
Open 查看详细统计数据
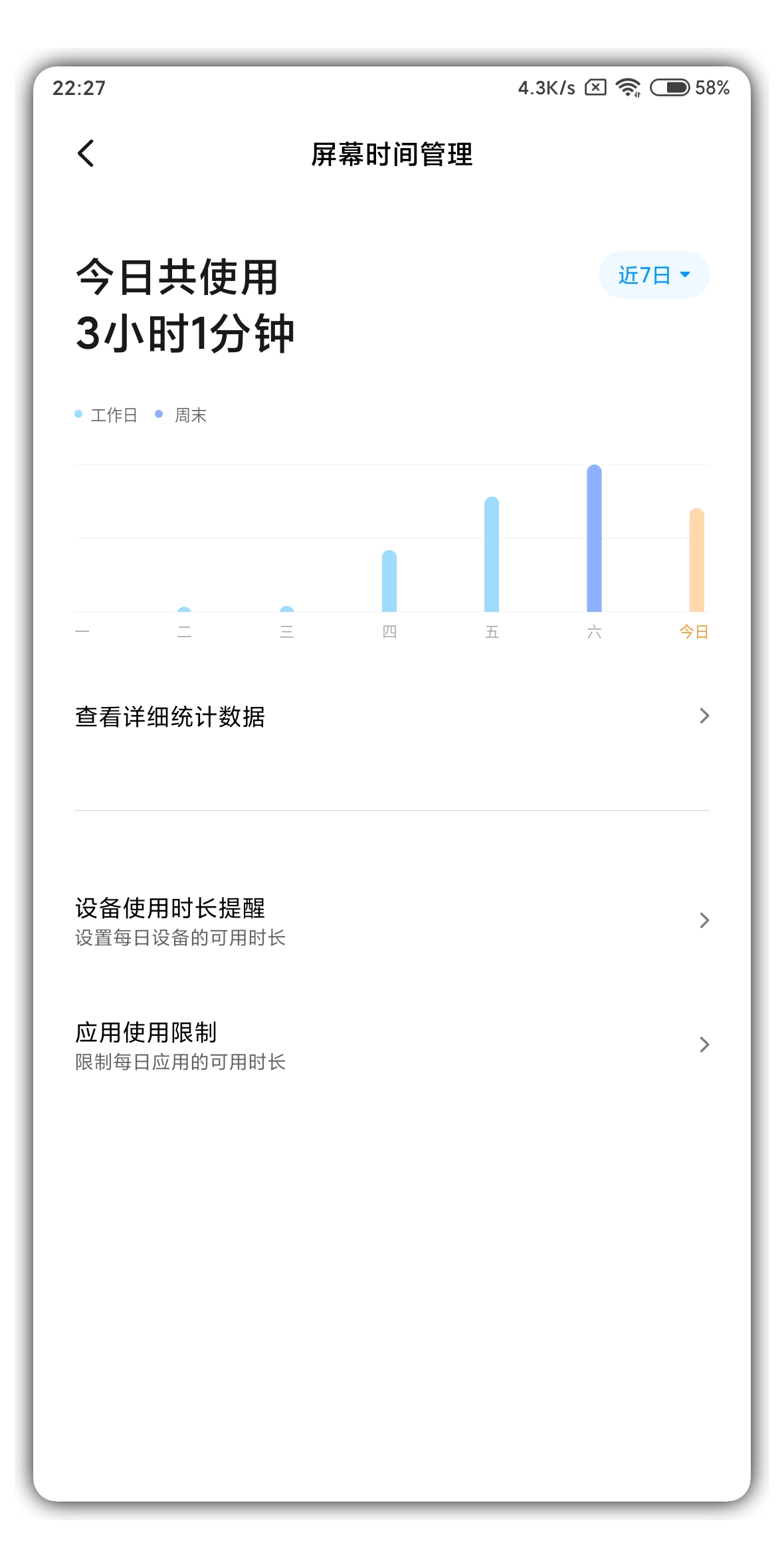coord(392,716)
